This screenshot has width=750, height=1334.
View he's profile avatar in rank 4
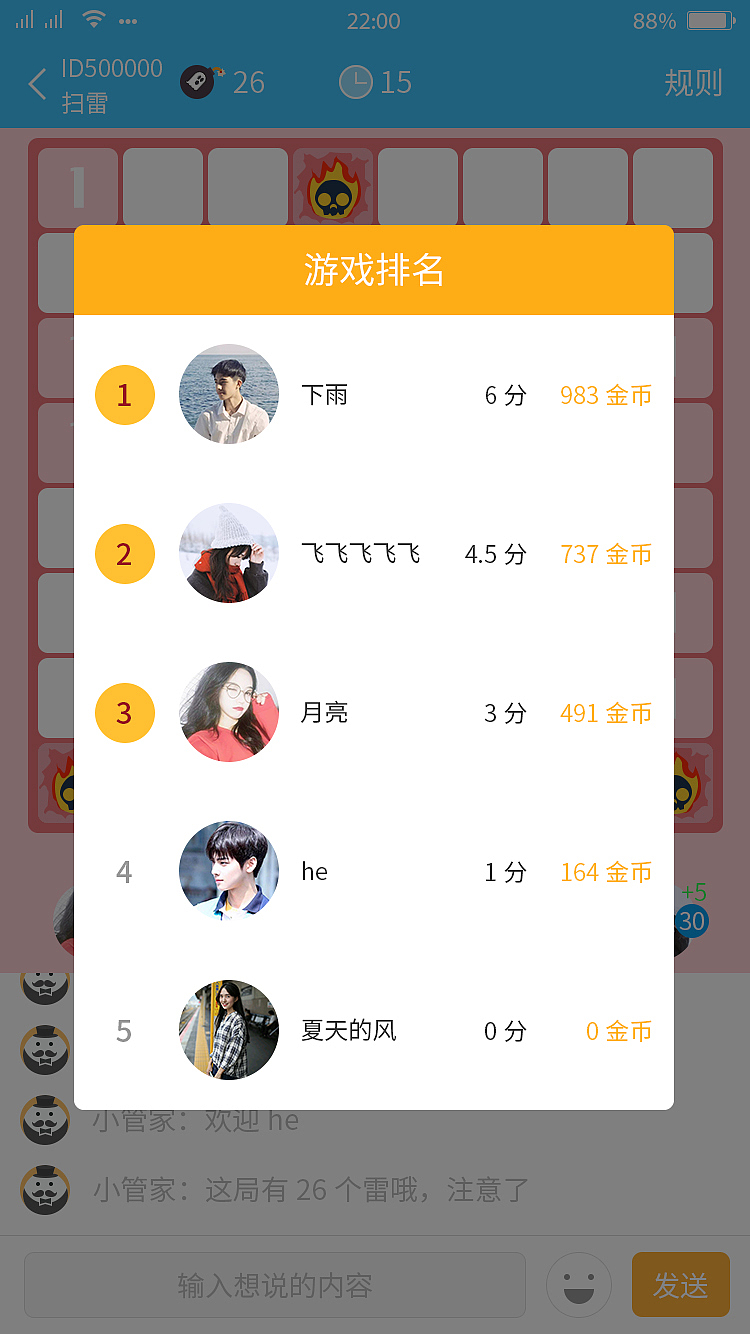pos(228,871)
